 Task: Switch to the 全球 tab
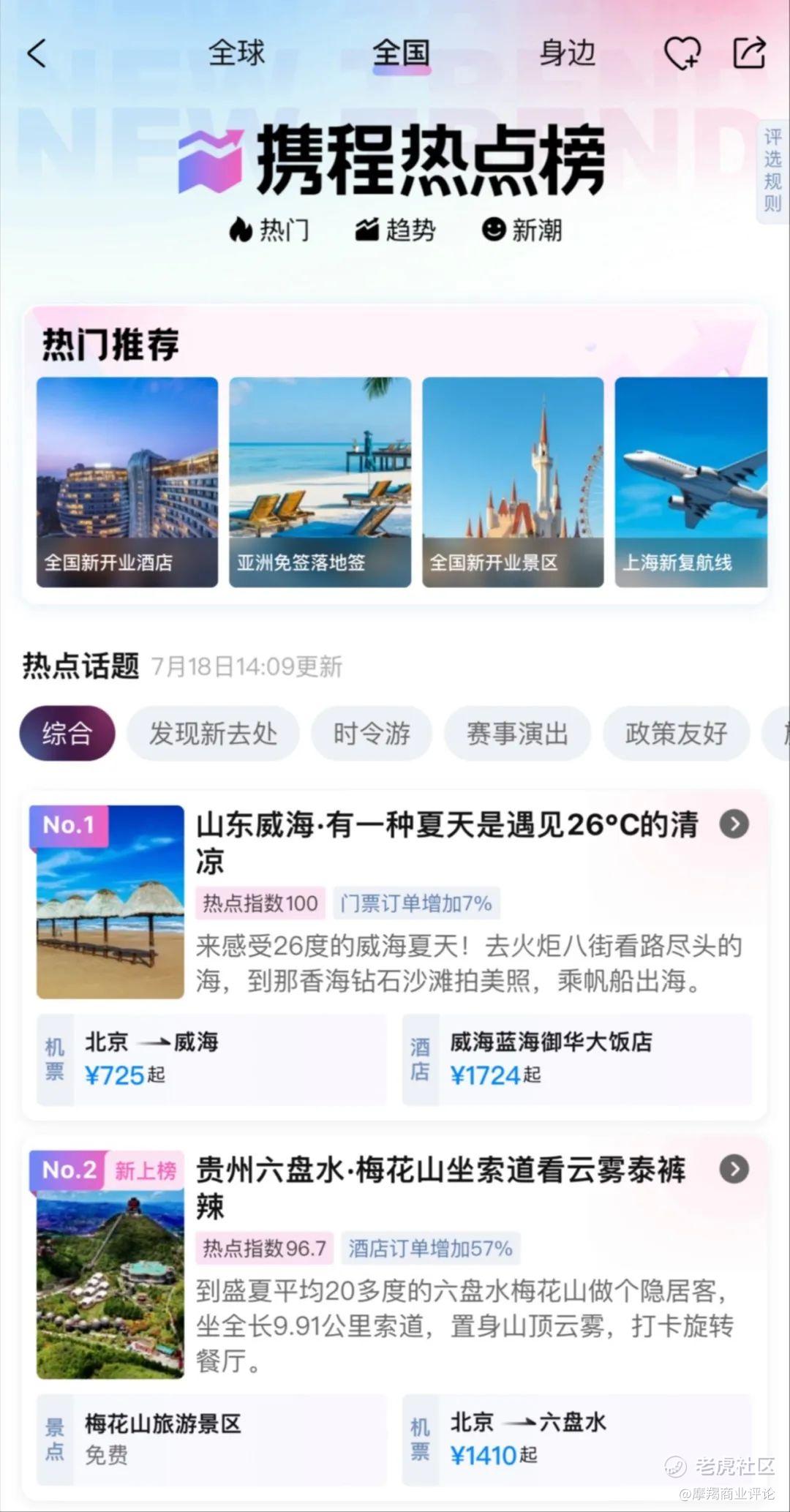[236, 53]
